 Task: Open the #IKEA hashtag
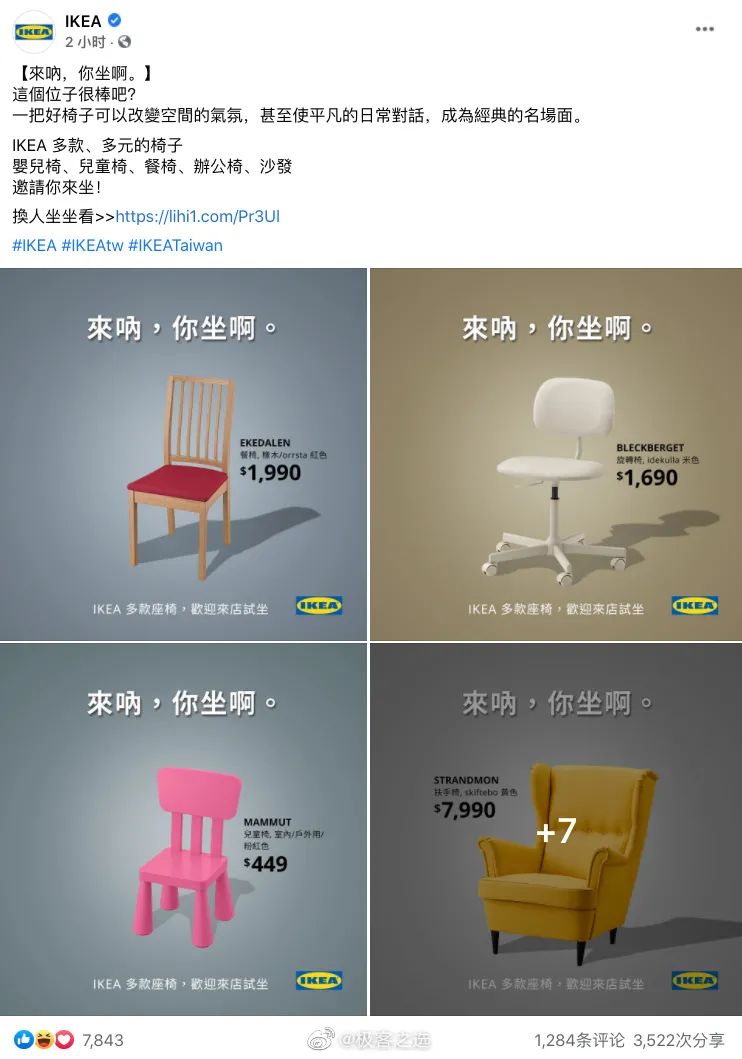click(34, 245)
